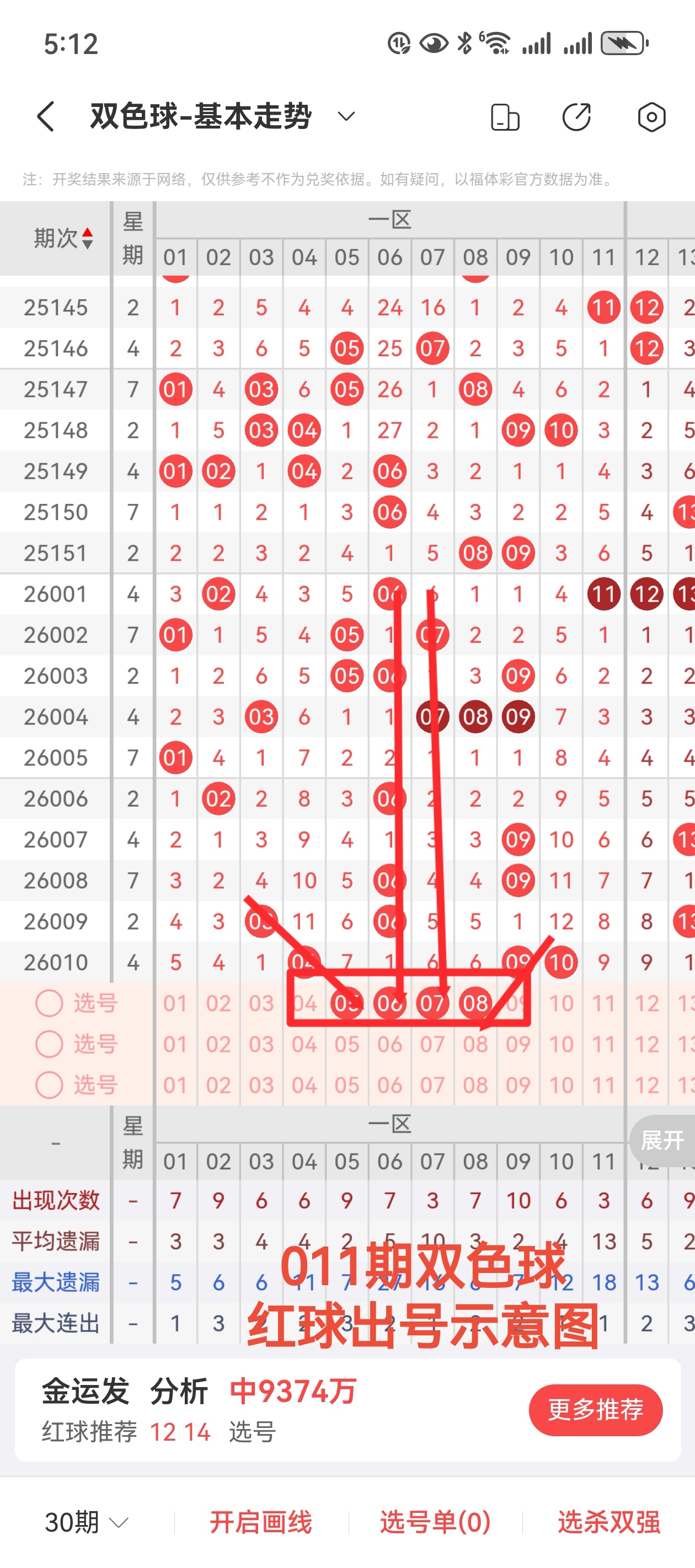Share this trend chart

pyautogui.click(x=576, y=117)
